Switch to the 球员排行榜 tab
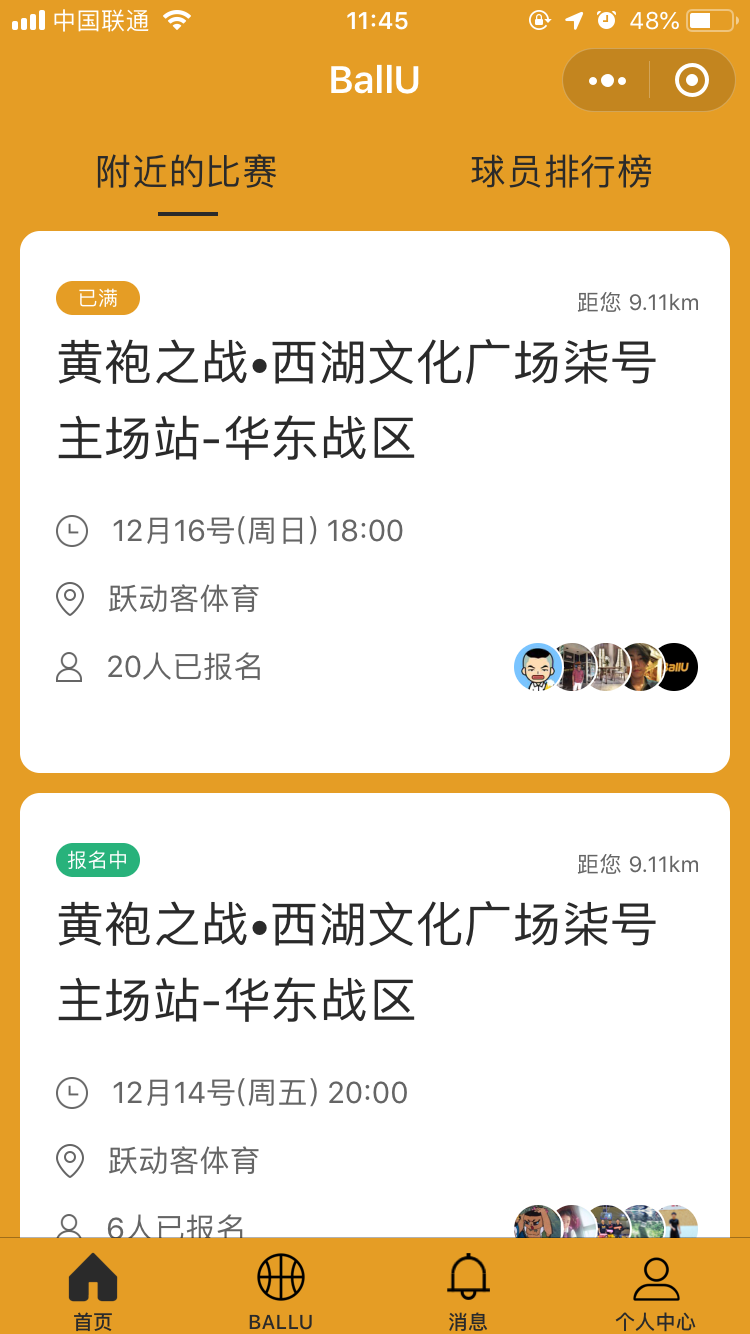The image size is (750, 1334). point(561,172)
